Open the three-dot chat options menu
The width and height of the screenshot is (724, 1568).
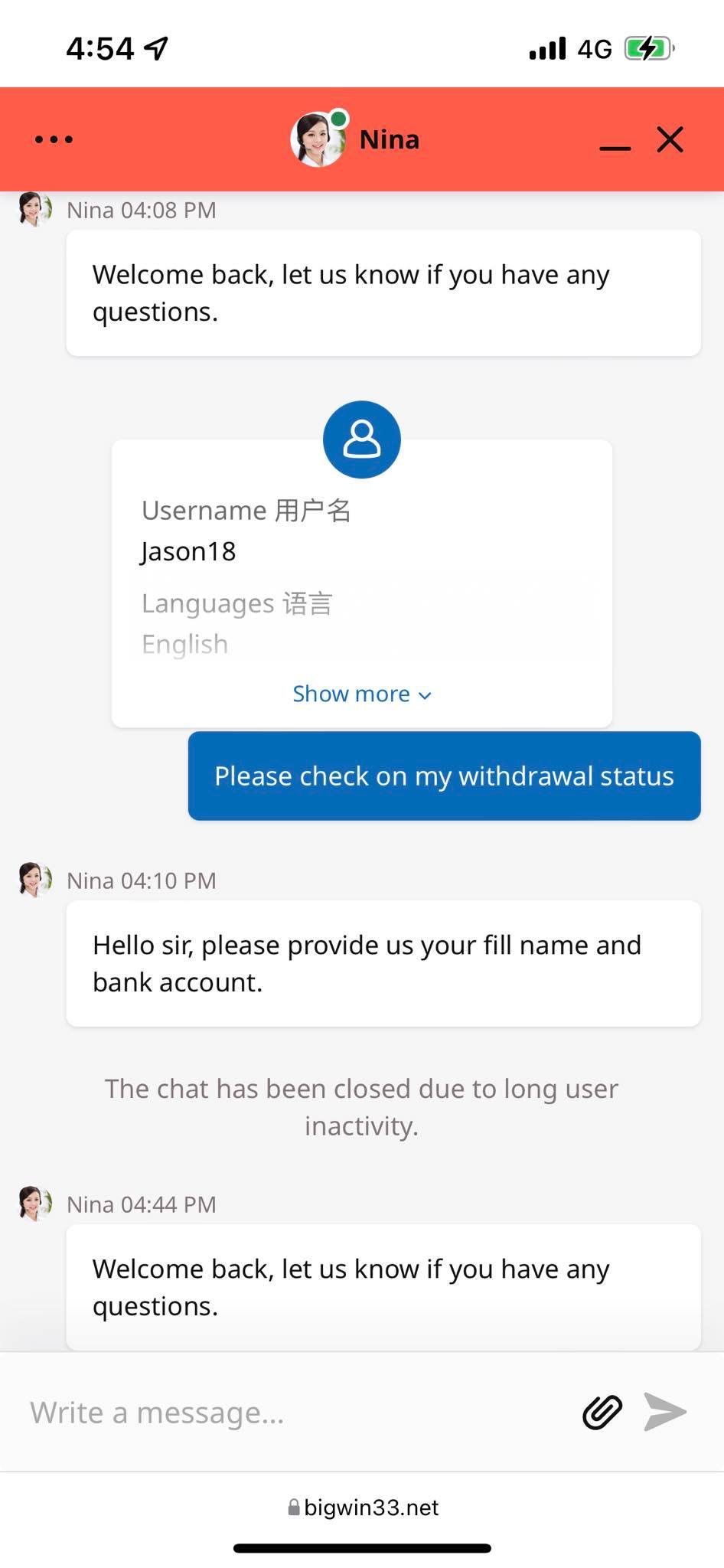click(x=54, y=139)
